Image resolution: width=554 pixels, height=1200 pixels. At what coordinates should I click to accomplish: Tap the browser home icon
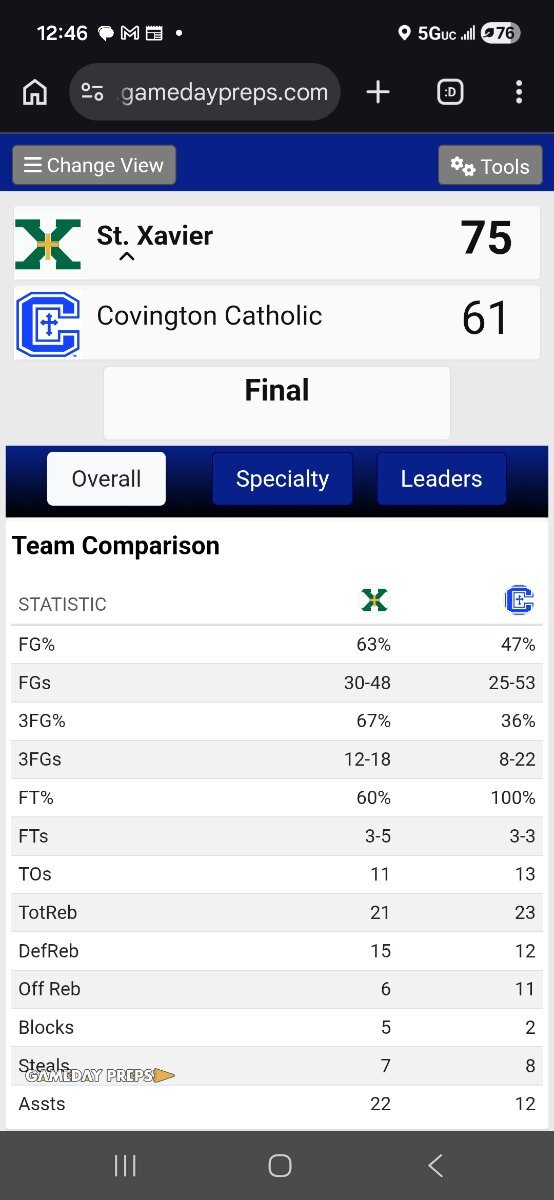(x=35, y=93)
